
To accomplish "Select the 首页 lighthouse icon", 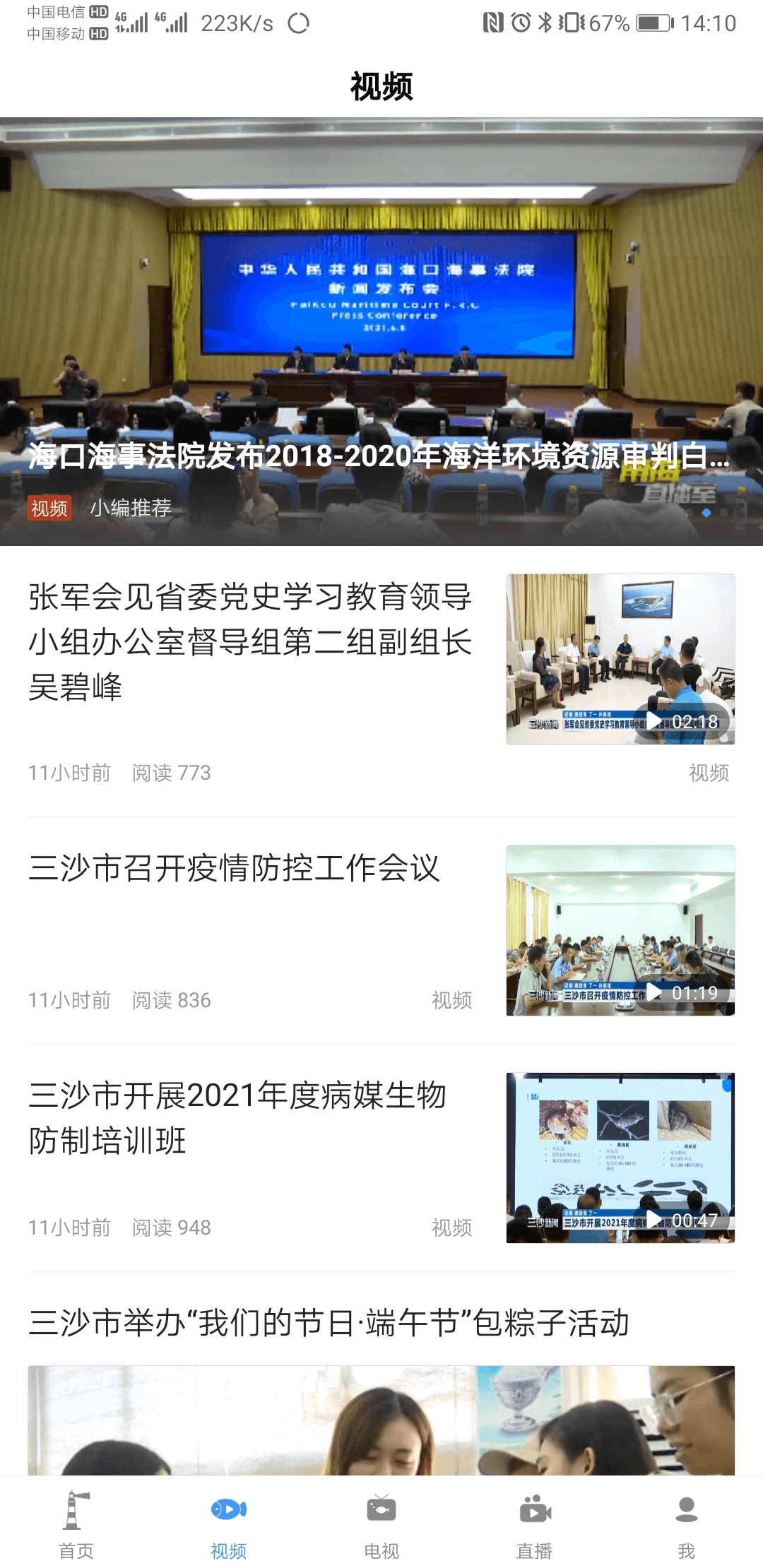I will pos(76,1508).
